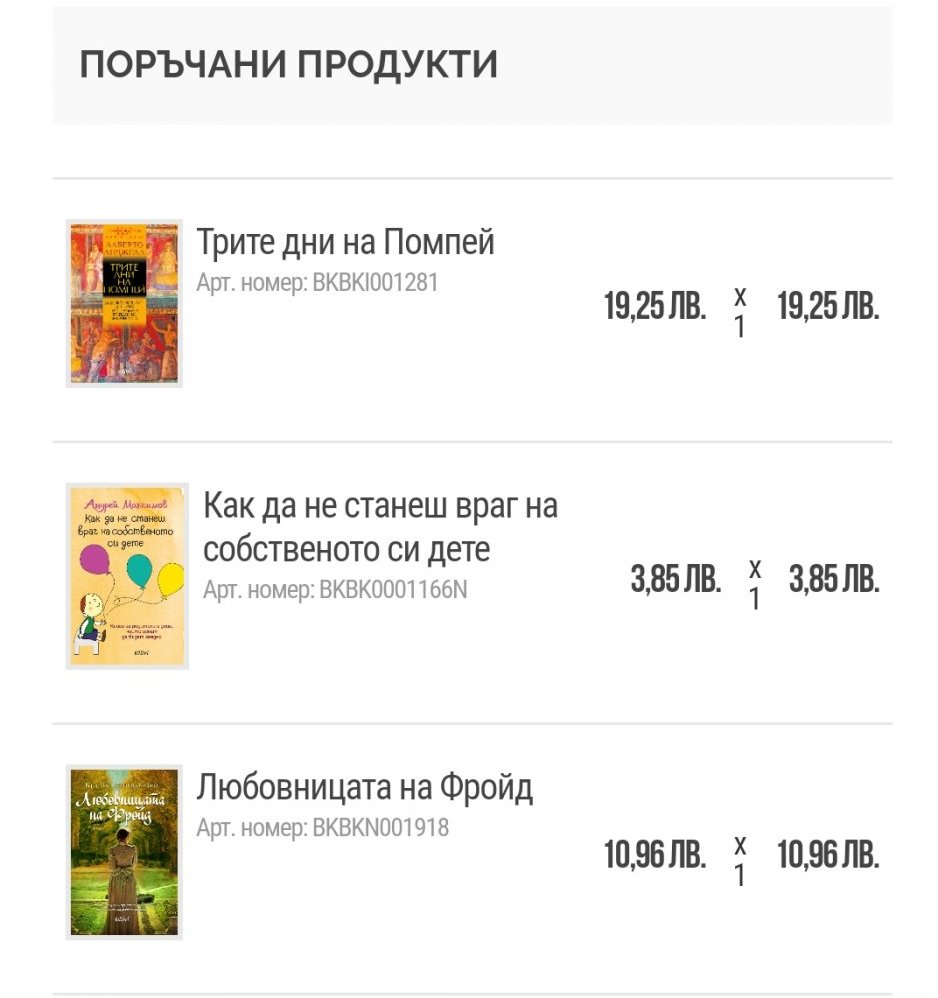View the Как да не станеш враг cover
This screenshot has width=938, height=998.
click(x=127, y=575)
